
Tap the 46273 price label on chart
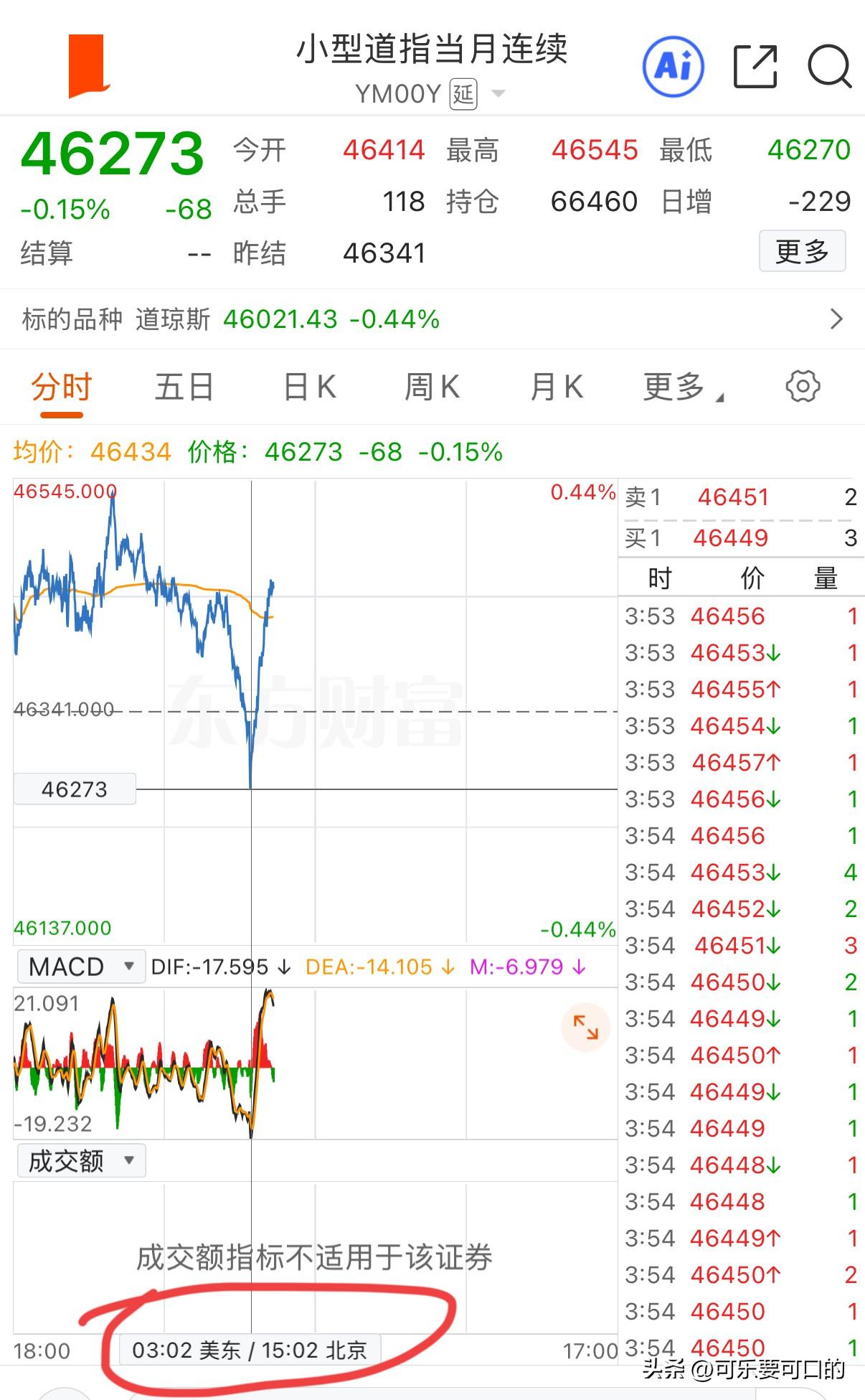[x=74, y=789]
